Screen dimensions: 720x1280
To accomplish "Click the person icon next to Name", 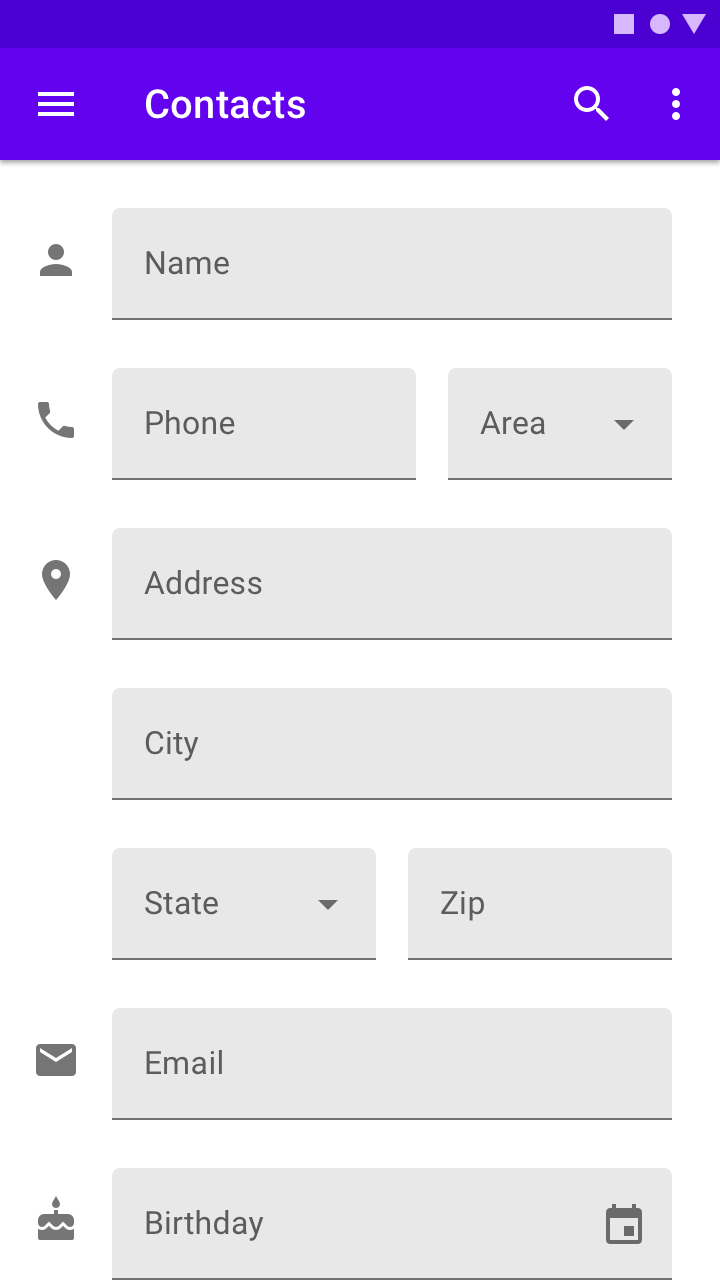I will pyautogui.click(x=55, y=262).
